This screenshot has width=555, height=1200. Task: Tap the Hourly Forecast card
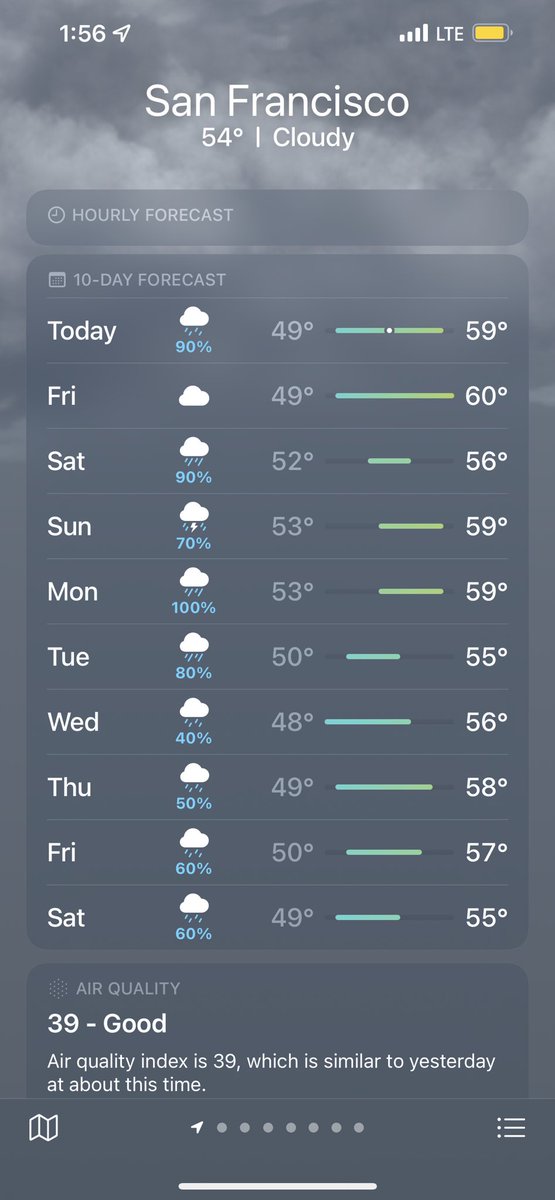tap(277, 217)
